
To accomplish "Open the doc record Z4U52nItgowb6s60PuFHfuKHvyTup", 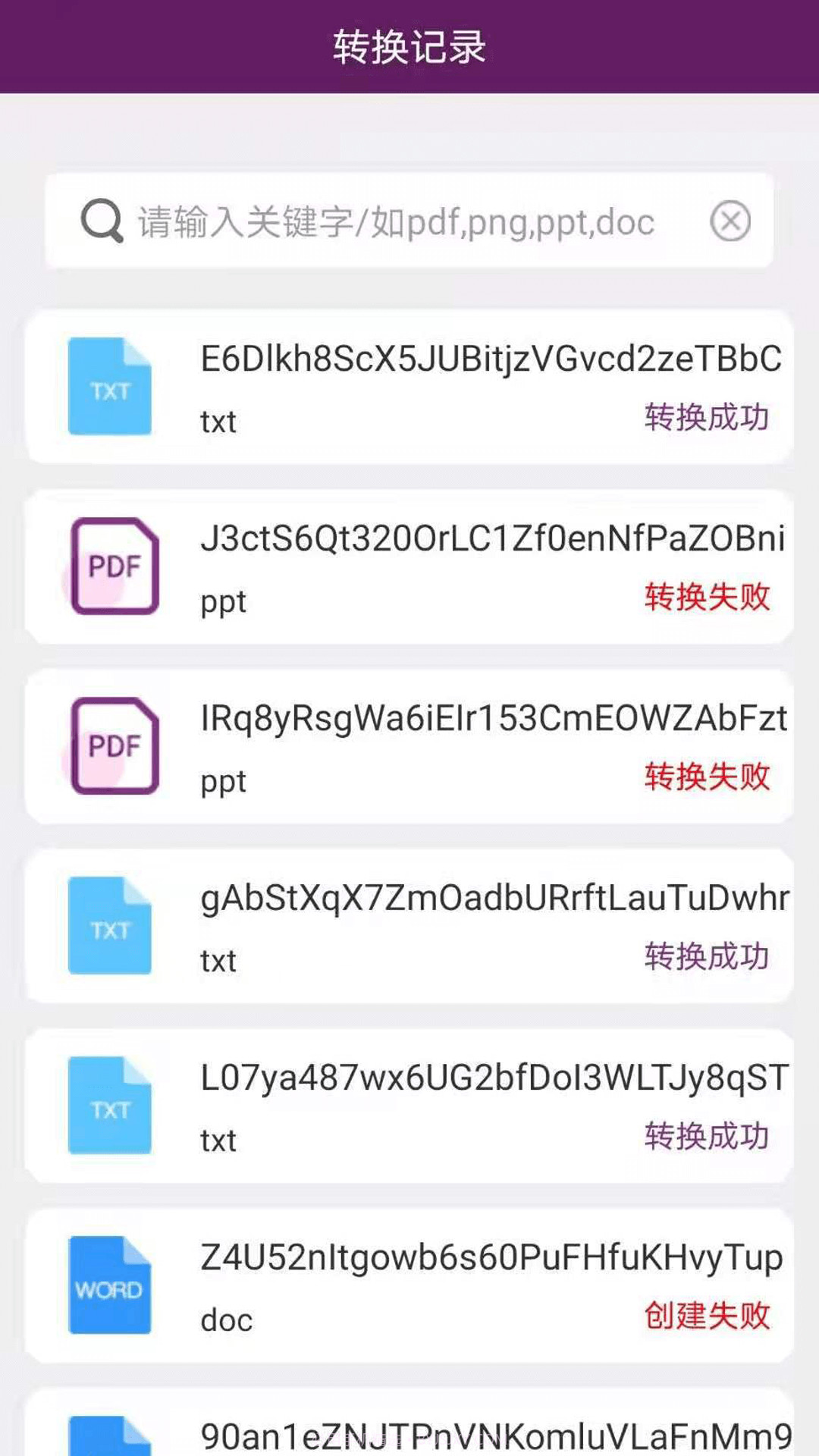I will tap(409, 1285).
